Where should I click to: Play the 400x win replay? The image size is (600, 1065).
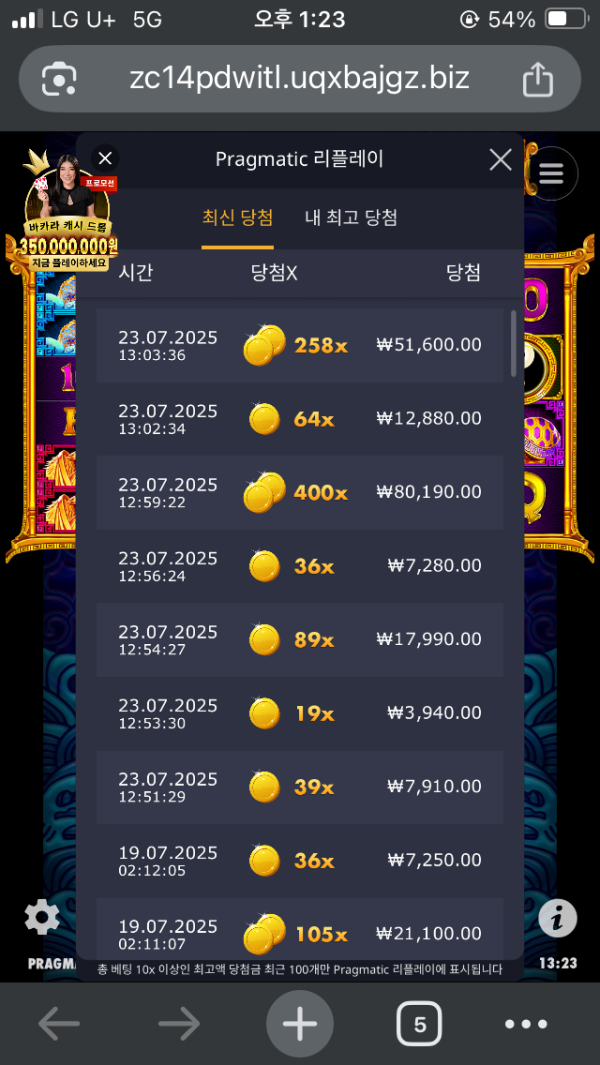300,492
